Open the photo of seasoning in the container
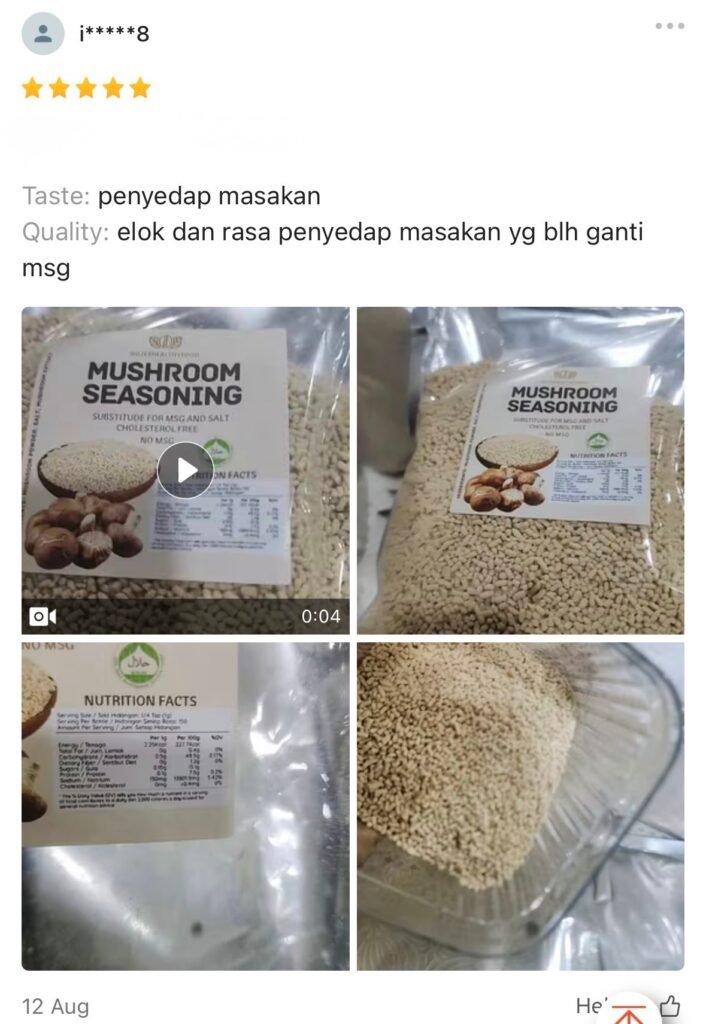The height and width of the screenshot is (1024, 706). click(520, 805)
